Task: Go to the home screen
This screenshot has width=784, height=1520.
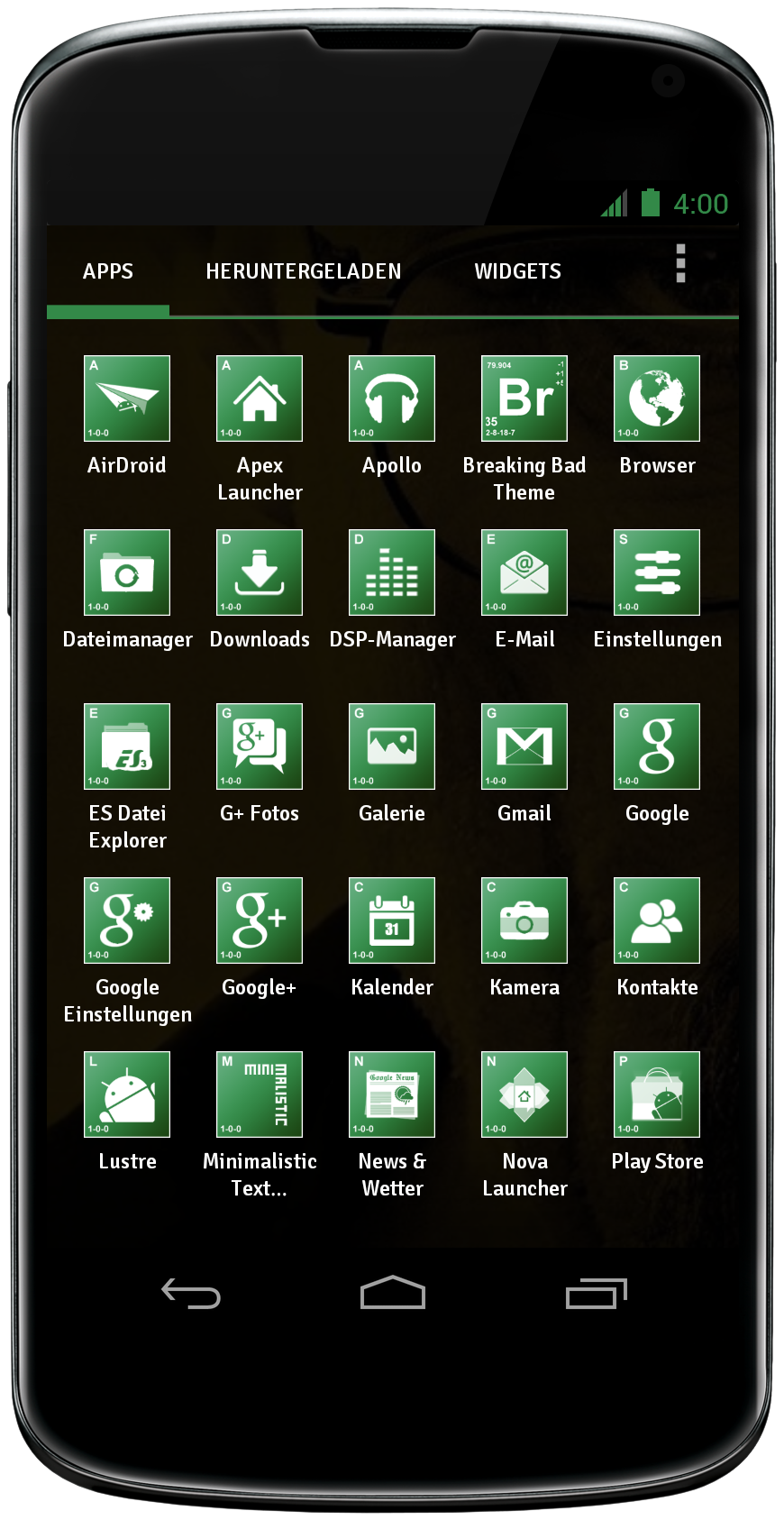Action: pyautogui.click(x=393, y=1292)
